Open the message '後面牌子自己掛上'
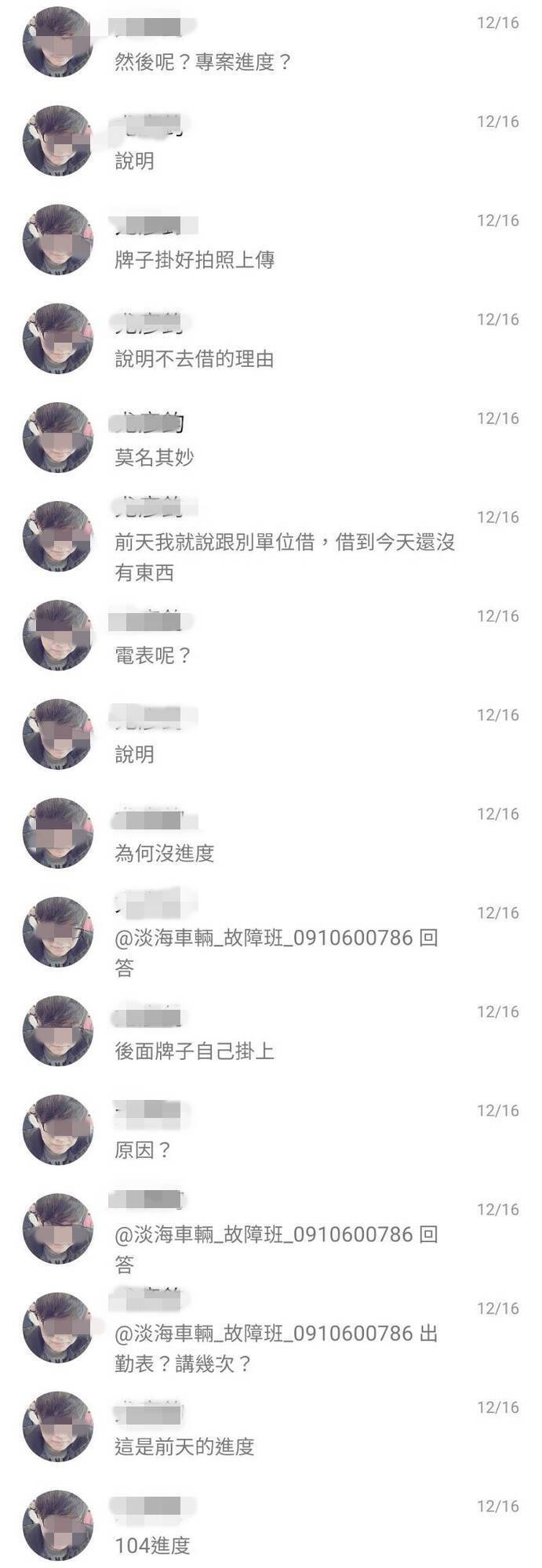542x1568 pixels. [195, 1051]
